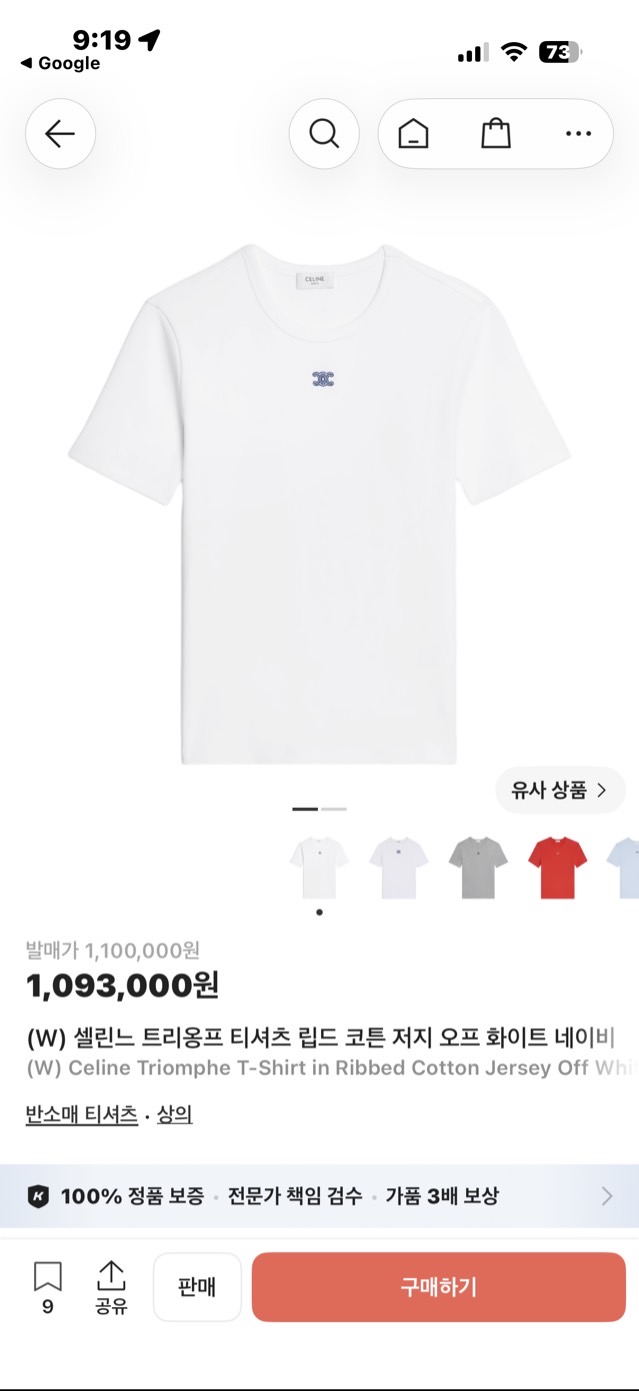Open the 상의 category link
The width and height of the screenshot is (639, 1391).
pyautogui.click(x=174, y=1114)
